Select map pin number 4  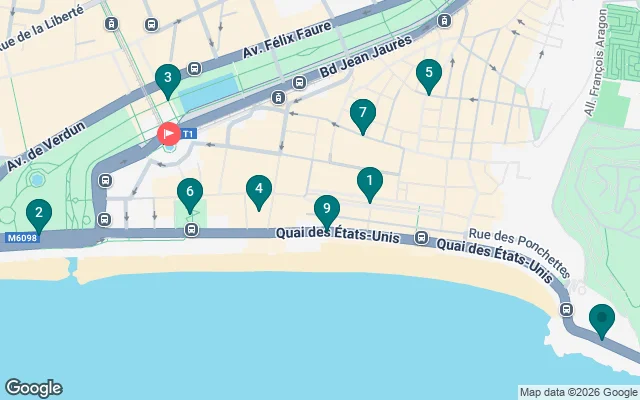[x=259, y=188]
